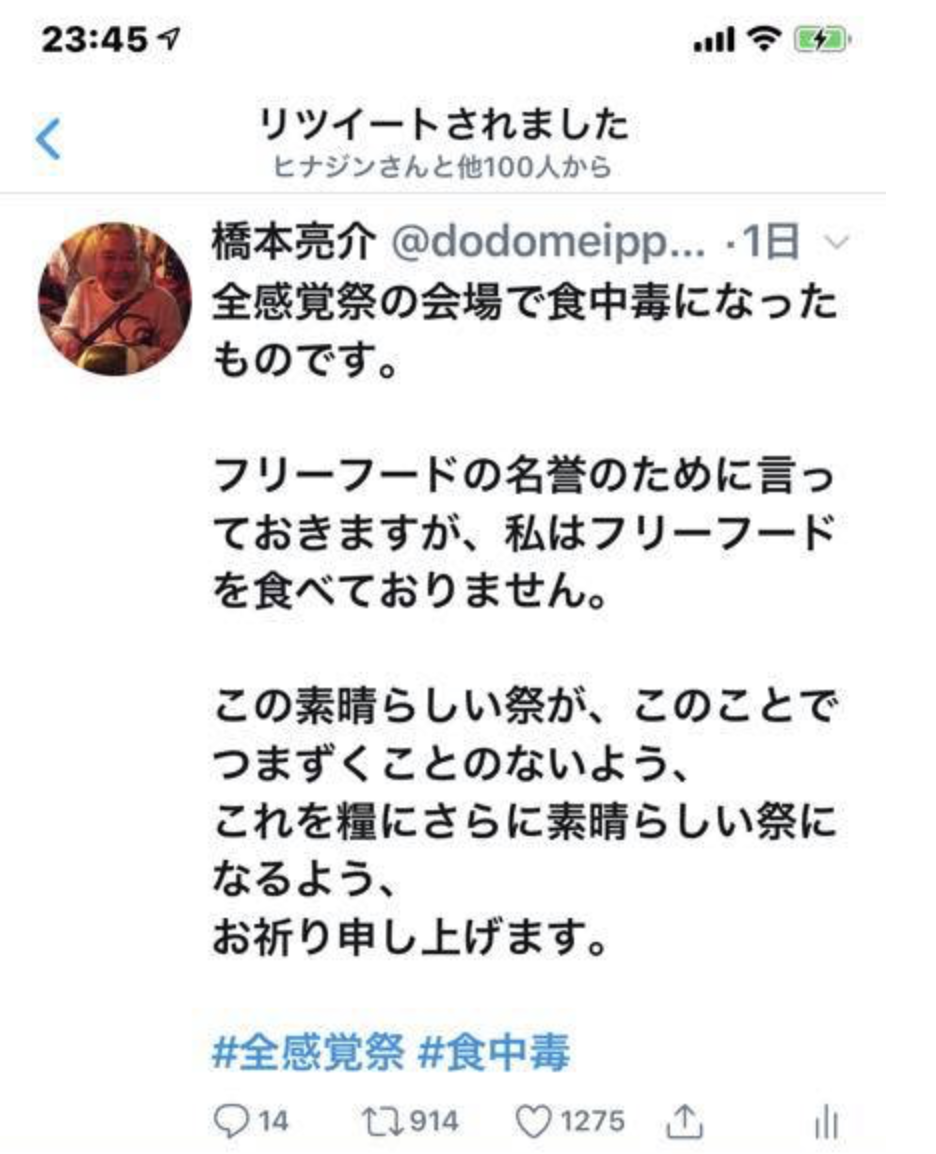Image resolution: width=936 pixels, height=1154 pixels.
Task: View tweet activity analytics
Action: [826, 1123]
